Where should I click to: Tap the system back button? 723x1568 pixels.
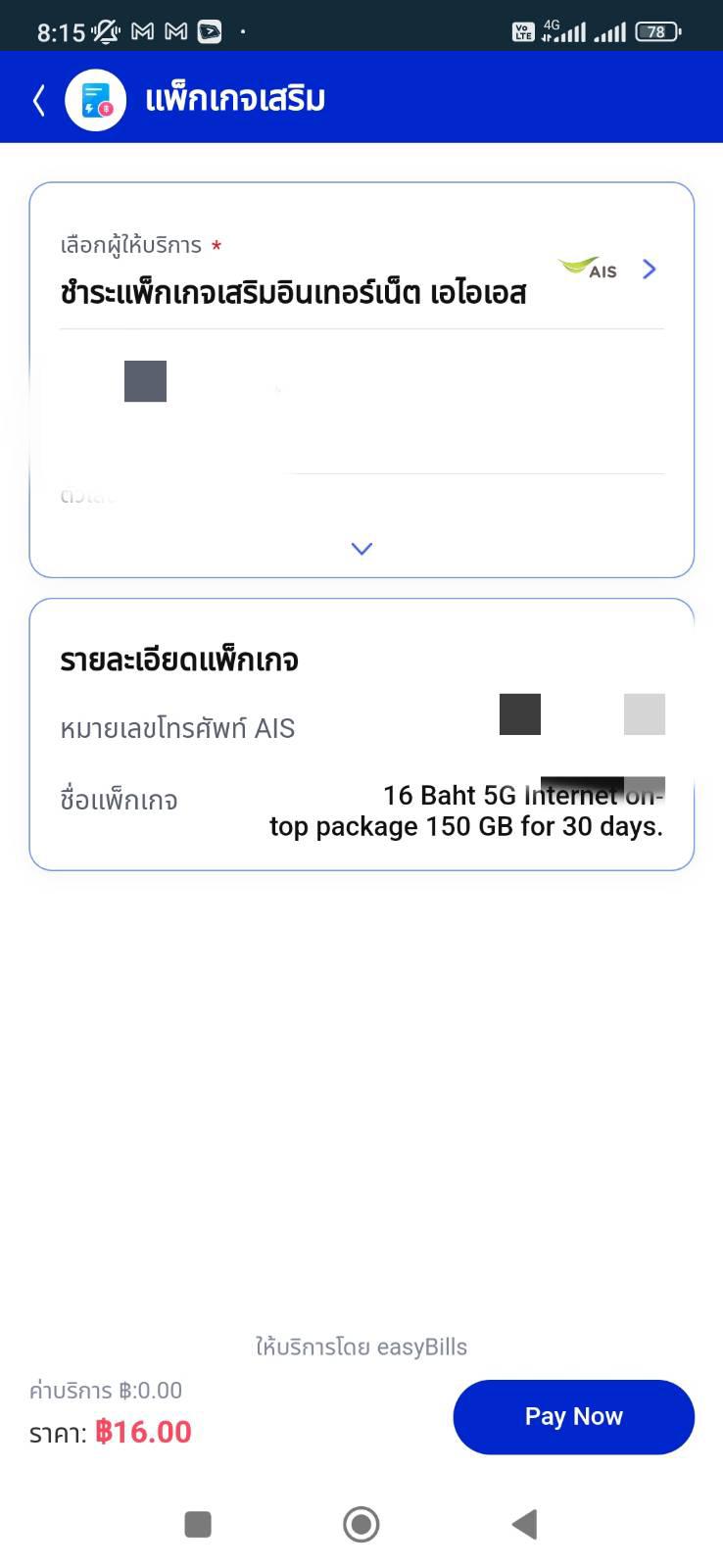[524, 1524]
